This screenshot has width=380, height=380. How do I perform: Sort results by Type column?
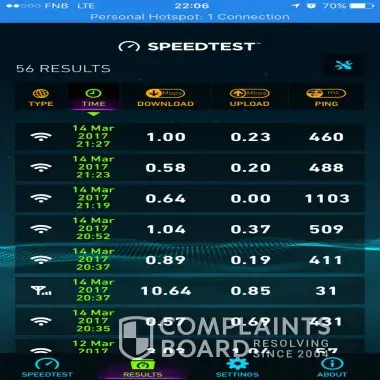click(41, 97)
